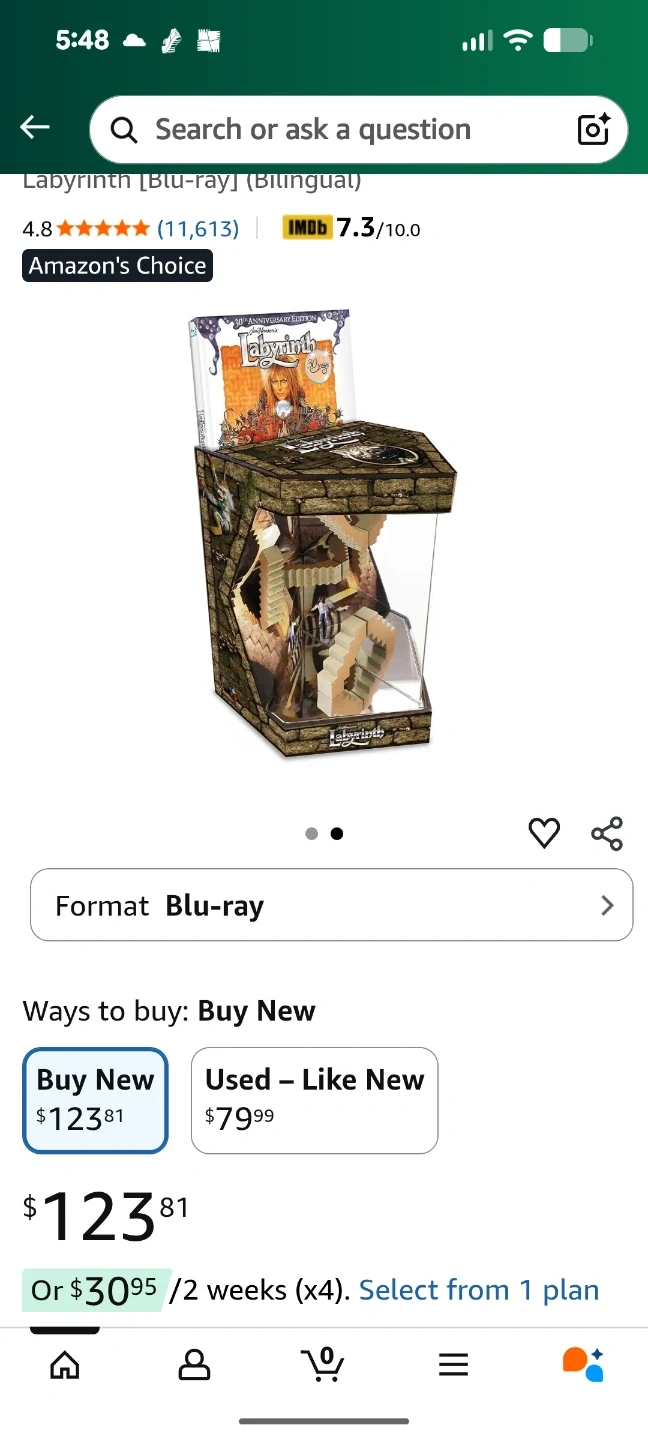Screen dimensions: 648x1440
Task: Share this product listing
Action: tap(607, 833)
